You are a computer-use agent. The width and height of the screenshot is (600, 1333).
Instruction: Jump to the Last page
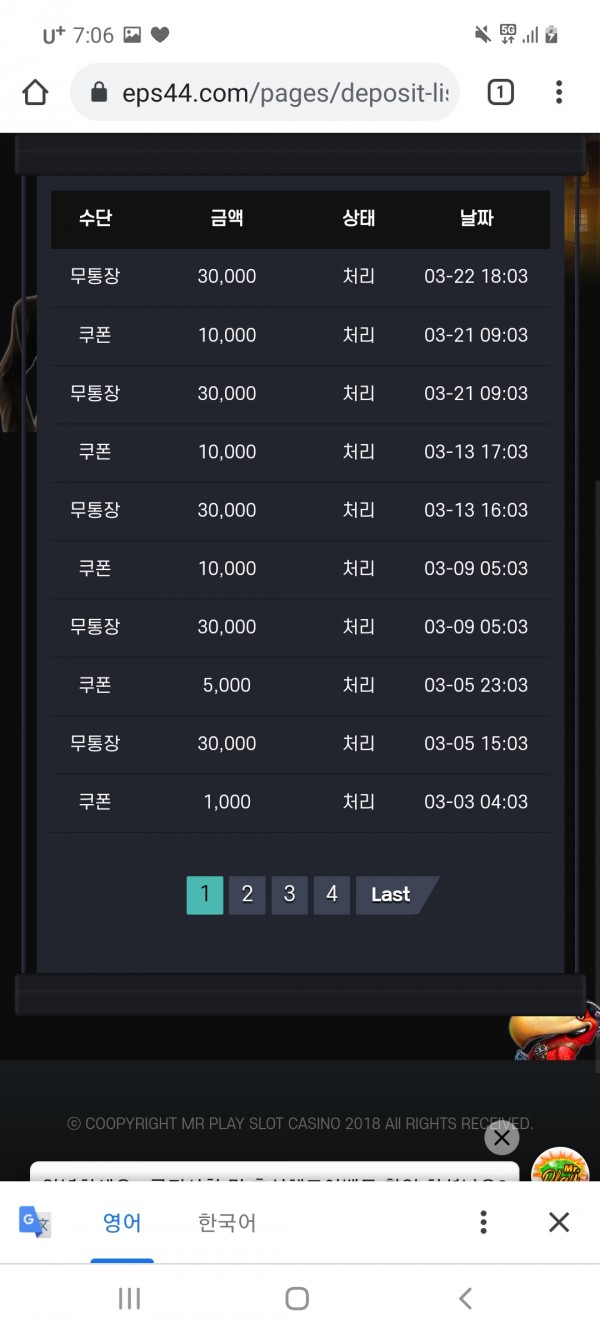click(x=392, y=894)
